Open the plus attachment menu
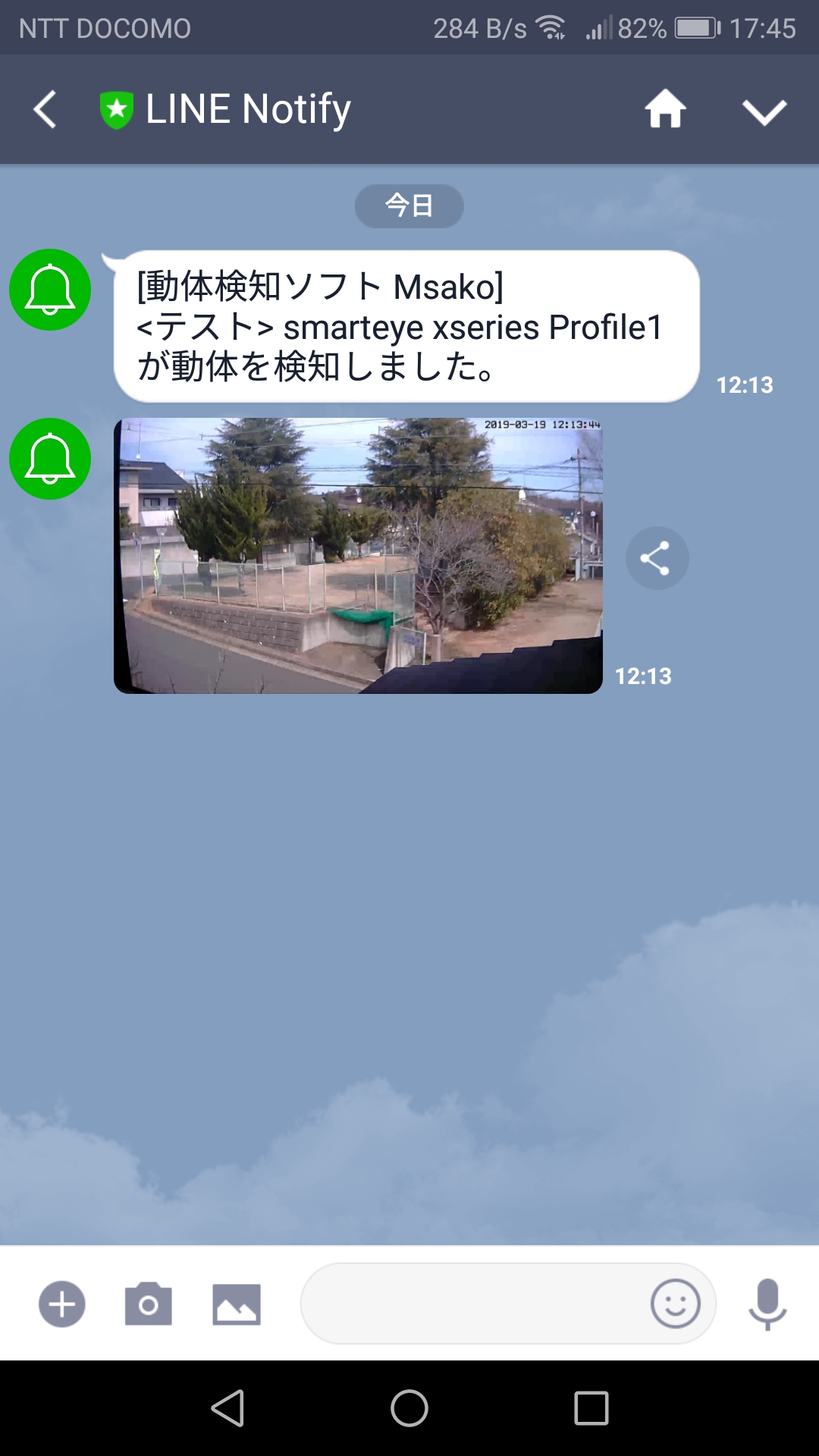 [x=62, y=1304]
